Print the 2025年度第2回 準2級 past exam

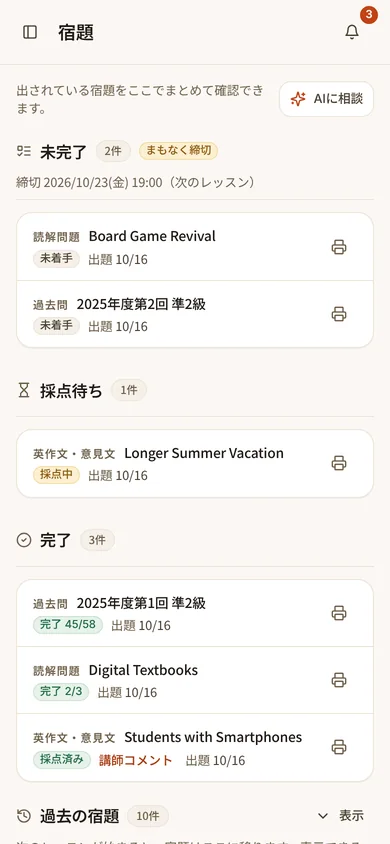point(339,314)
